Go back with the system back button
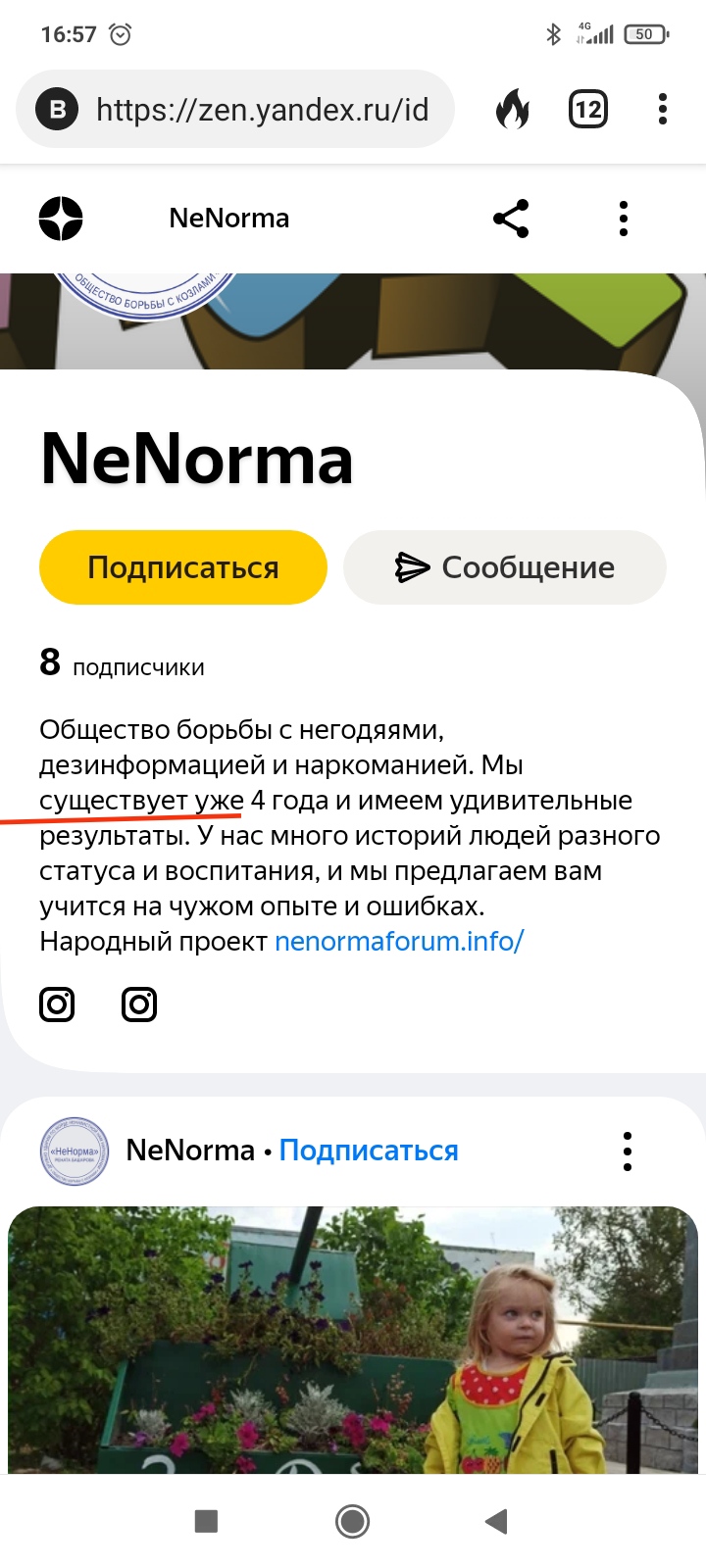This screenshot has width=706, height=1568. pos(496,1521)
